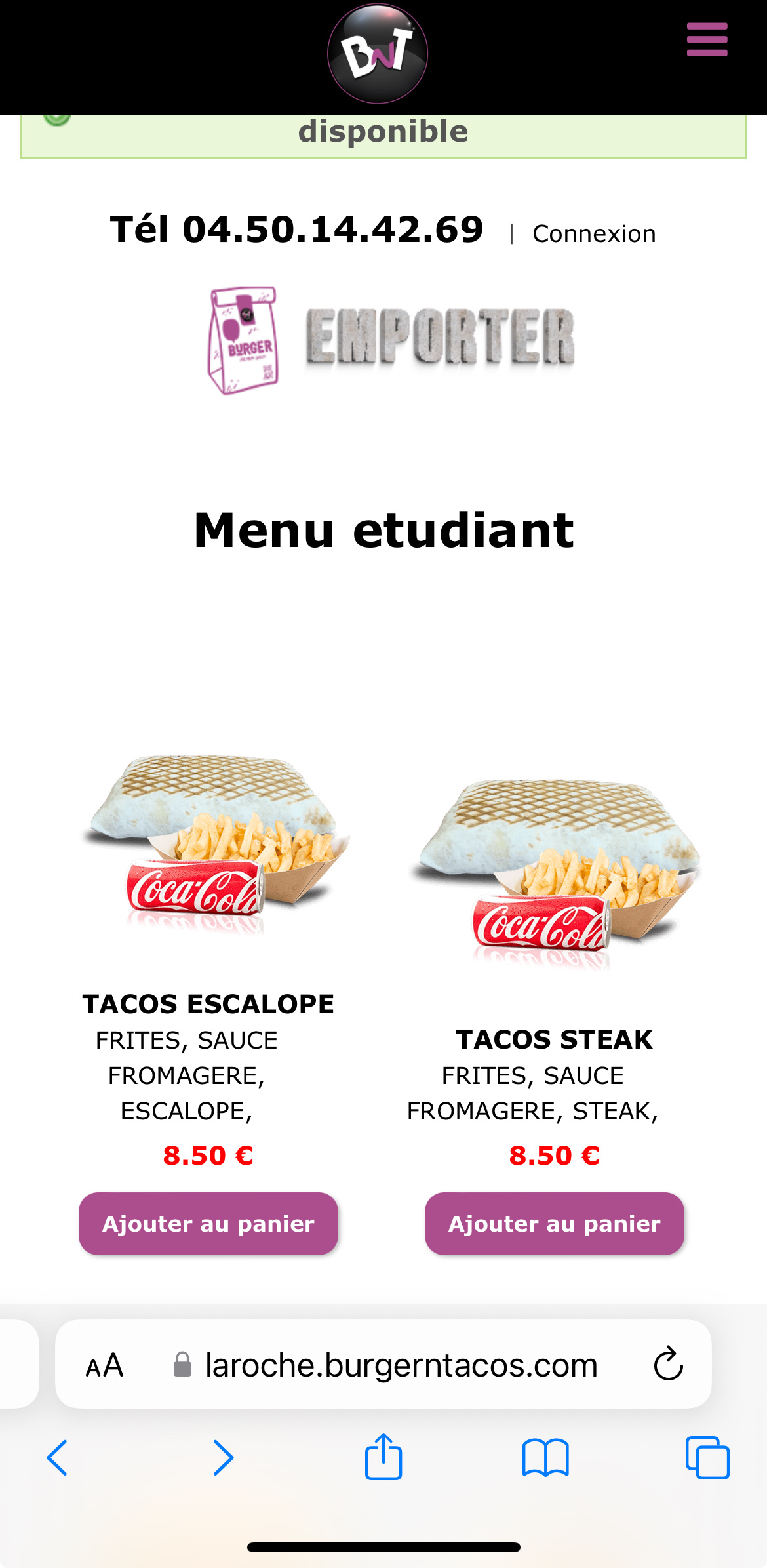View the Tacos Steak menu picture
Image resolution: width=767 pixels, height=1568 pixels.
click(556, 869)
